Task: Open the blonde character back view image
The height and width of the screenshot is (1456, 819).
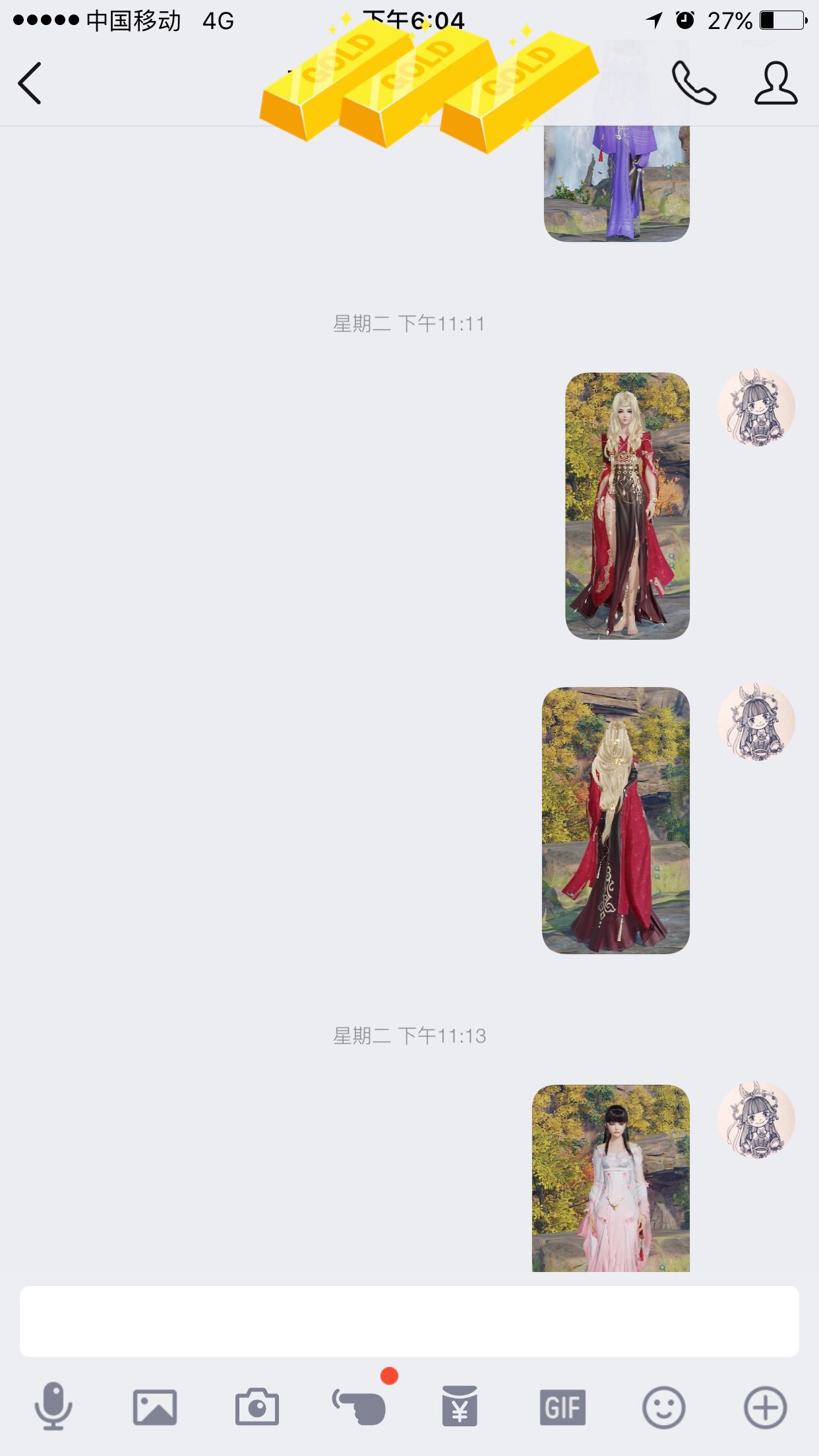Action: click(616, 820)
